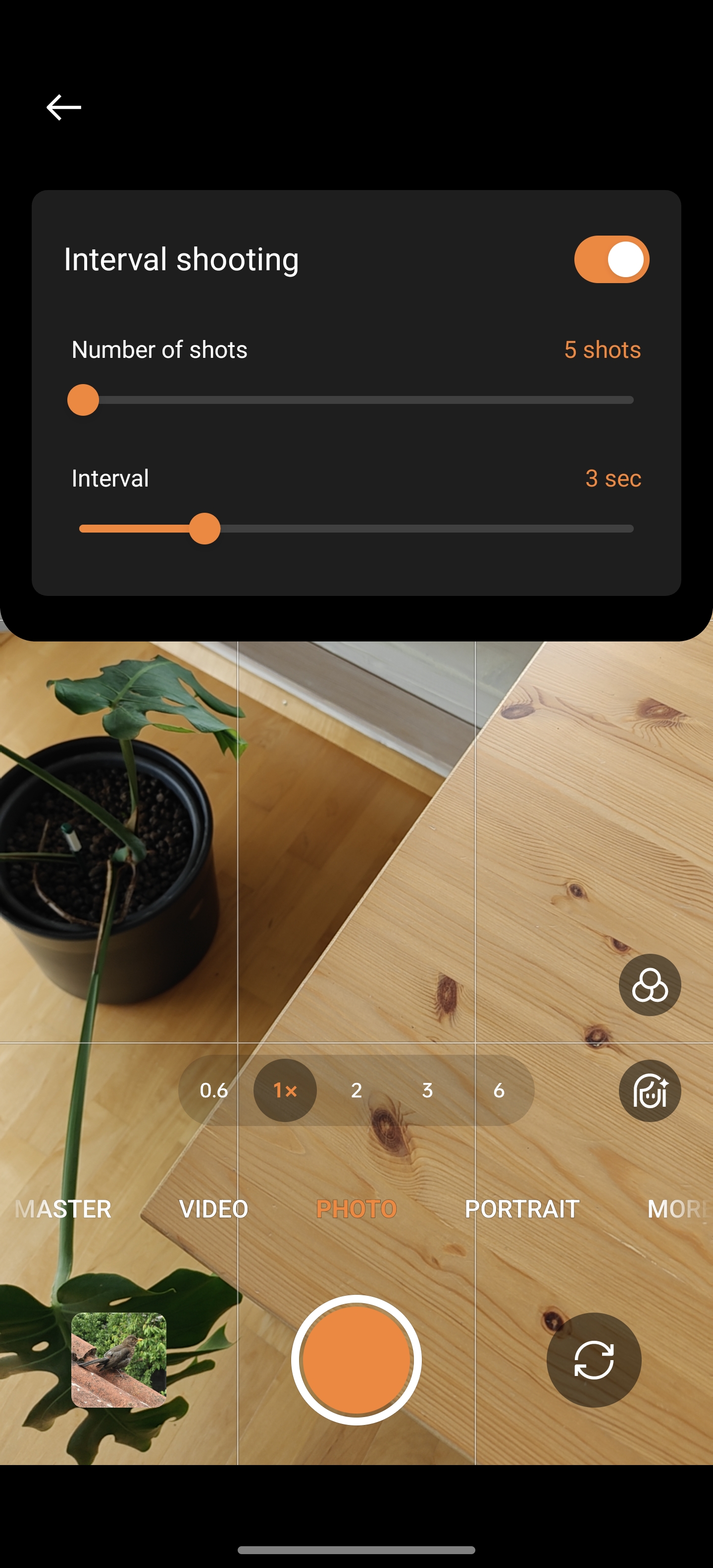Switch to PORTRAIT mode
713x1568 pixels.
point(522,1209)
